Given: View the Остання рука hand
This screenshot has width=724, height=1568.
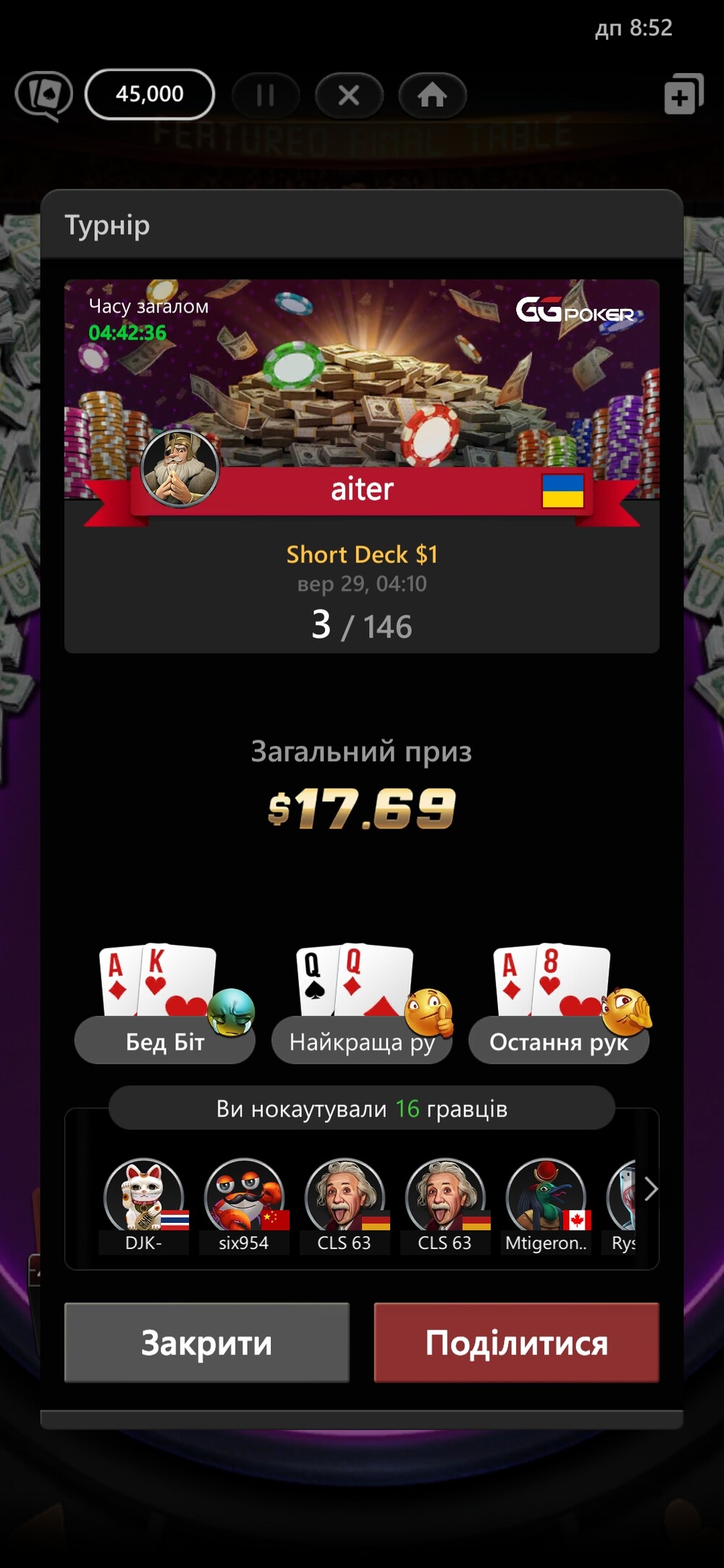Looking at the screenshot, I should [x=559, y=1003].
